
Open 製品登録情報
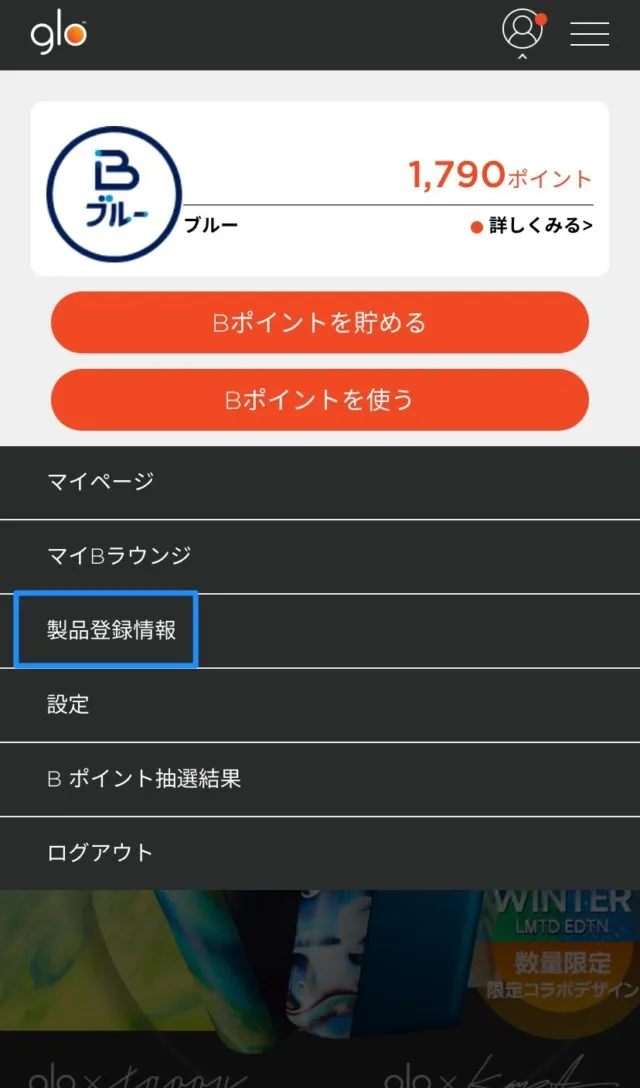click(x=111, y=630)
